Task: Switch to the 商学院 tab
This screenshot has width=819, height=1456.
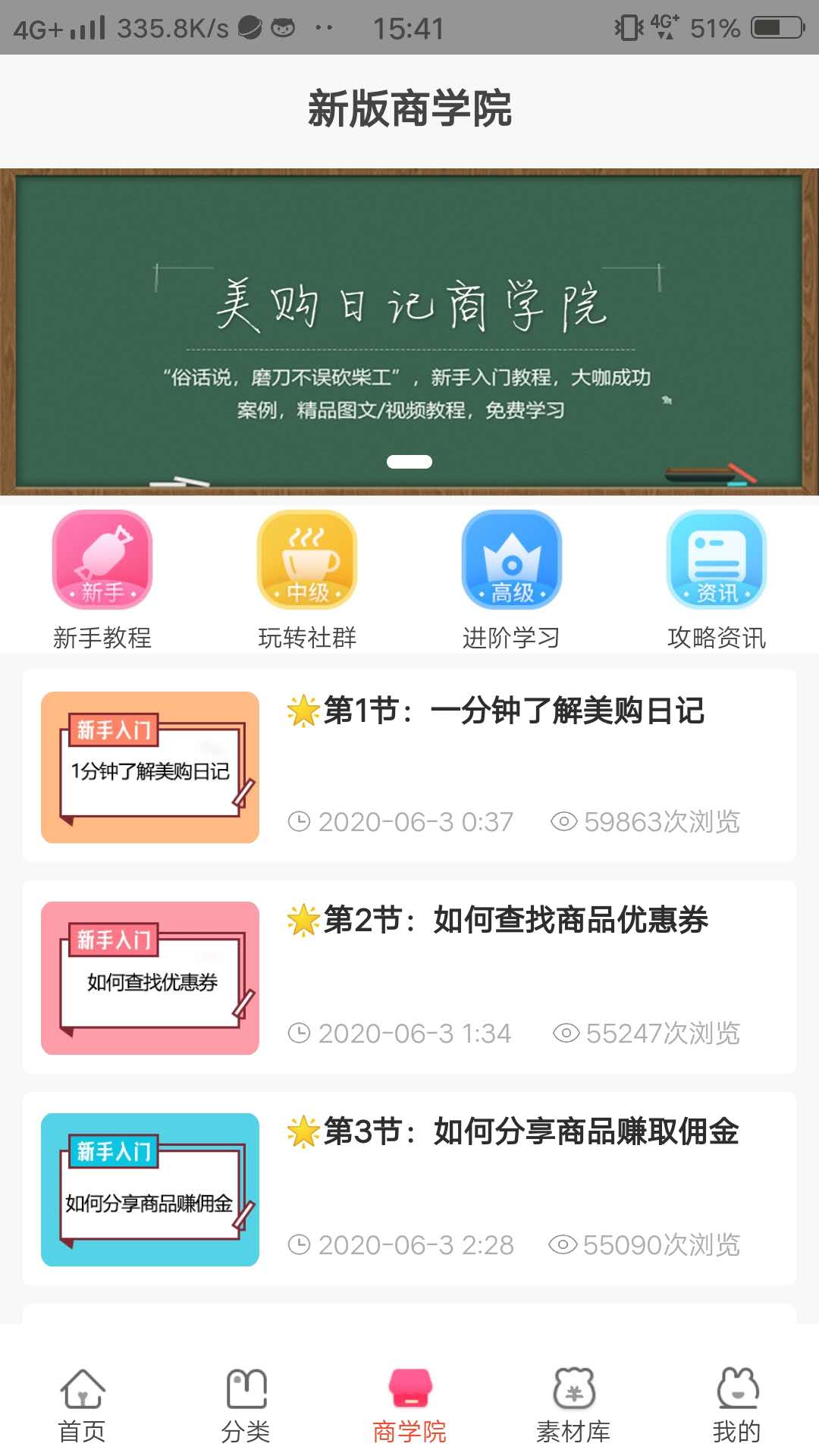Action: pyautogui.click(x=409, y=1410)
